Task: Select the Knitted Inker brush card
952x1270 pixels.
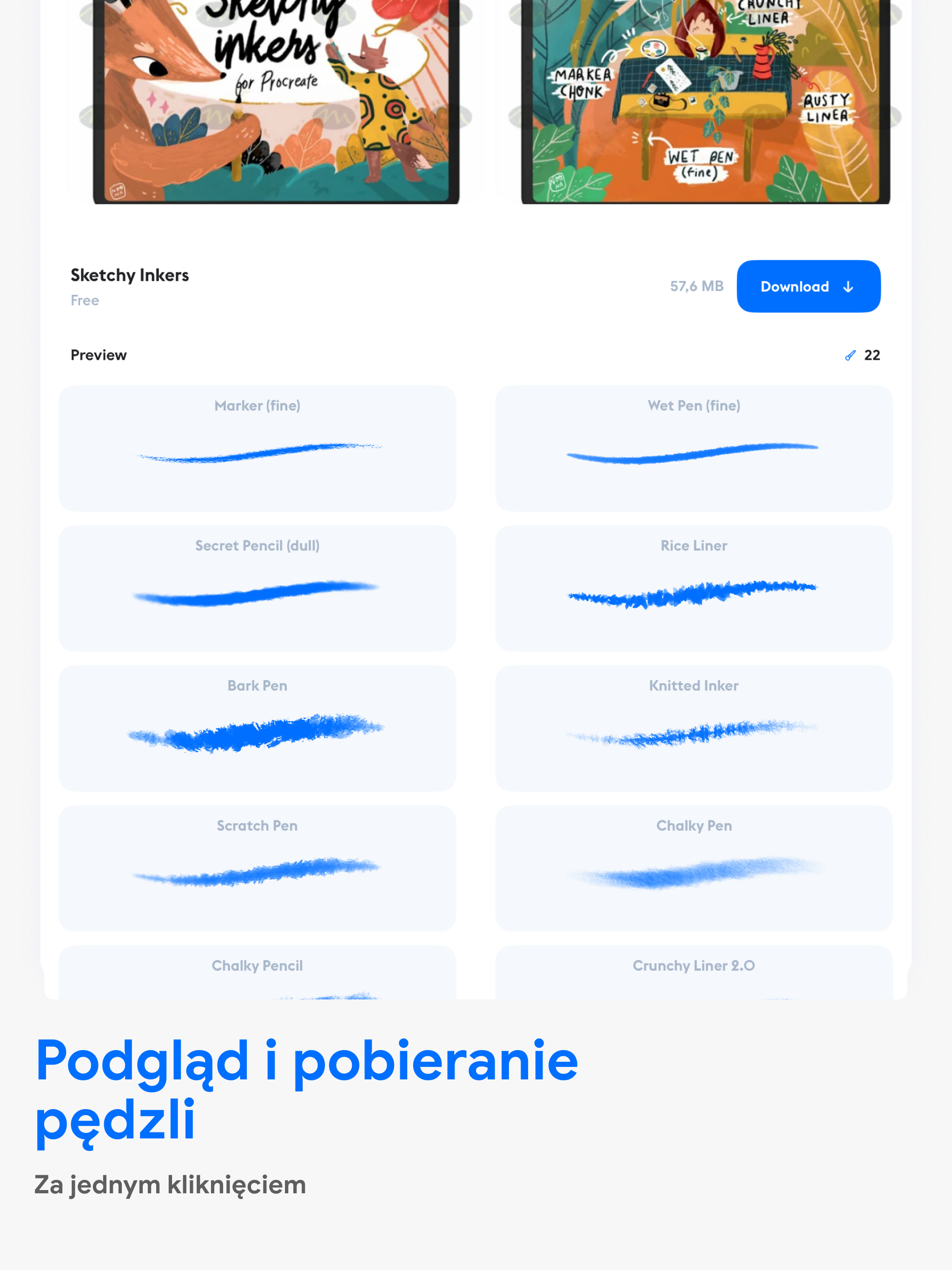Action: click(x=694, y=728)
